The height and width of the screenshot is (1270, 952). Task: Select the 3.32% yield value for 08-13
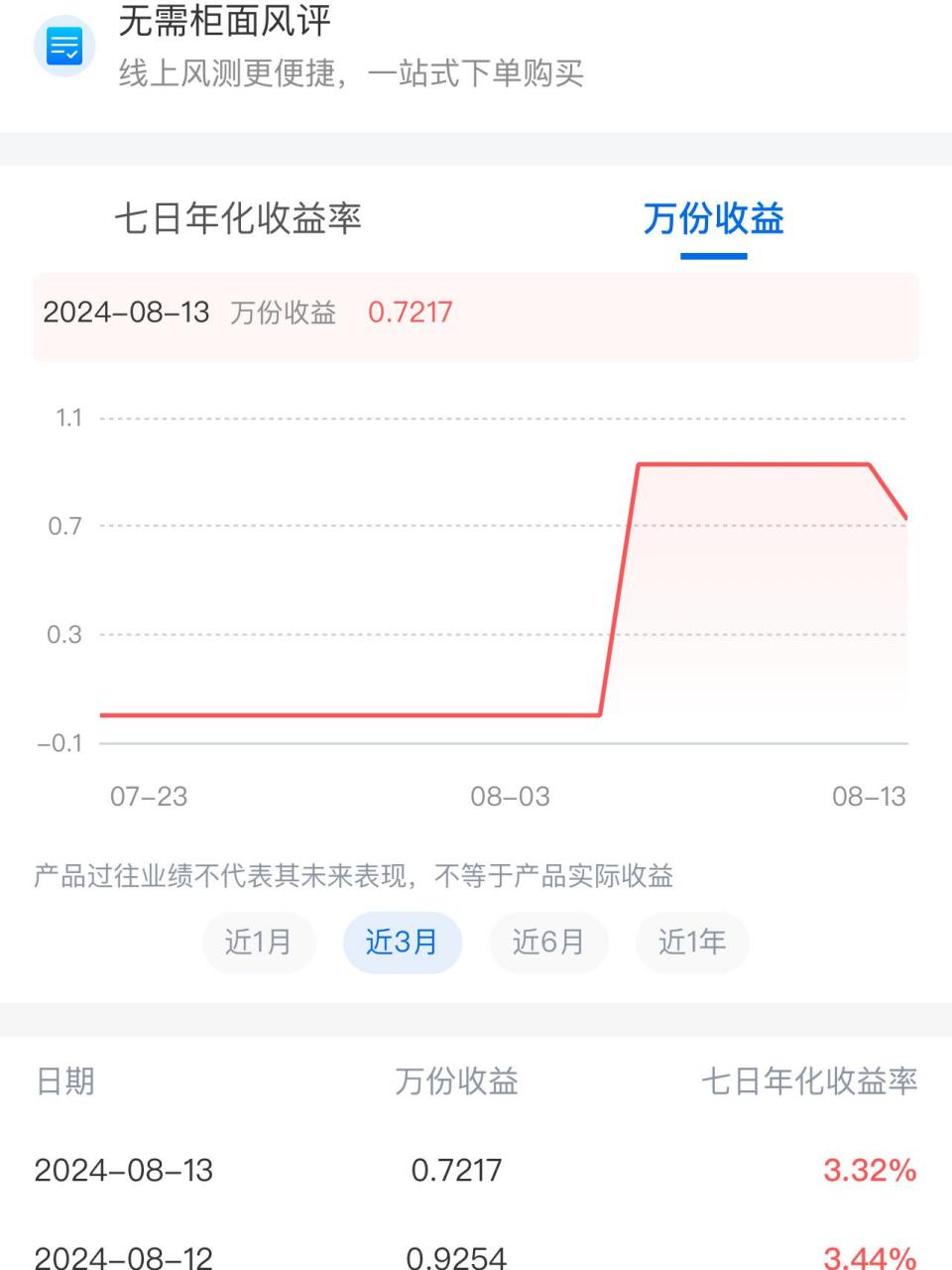[x=868, y=1170]
